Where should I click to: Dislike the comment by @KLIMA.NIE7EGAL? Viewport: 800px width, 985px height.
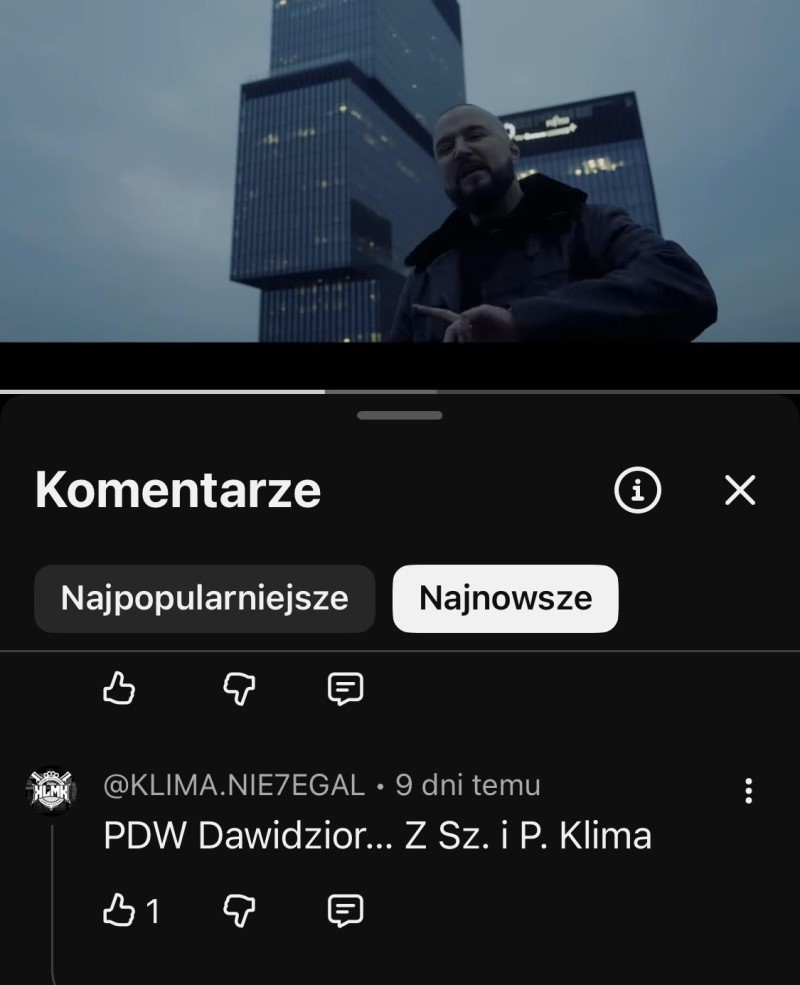tap(238, 910)
